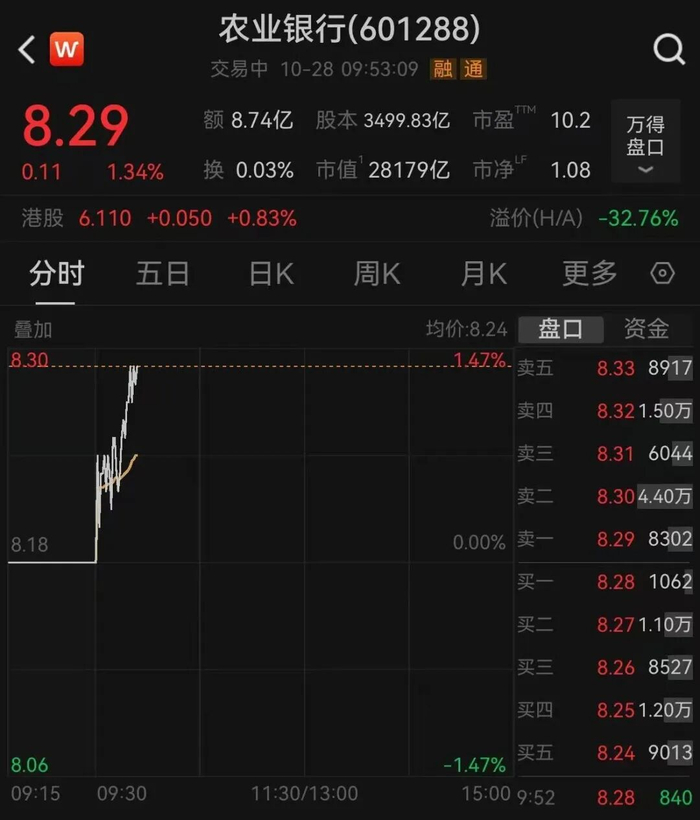Show the 月K chart tab
700x820 pixels.
pos(484,273)
